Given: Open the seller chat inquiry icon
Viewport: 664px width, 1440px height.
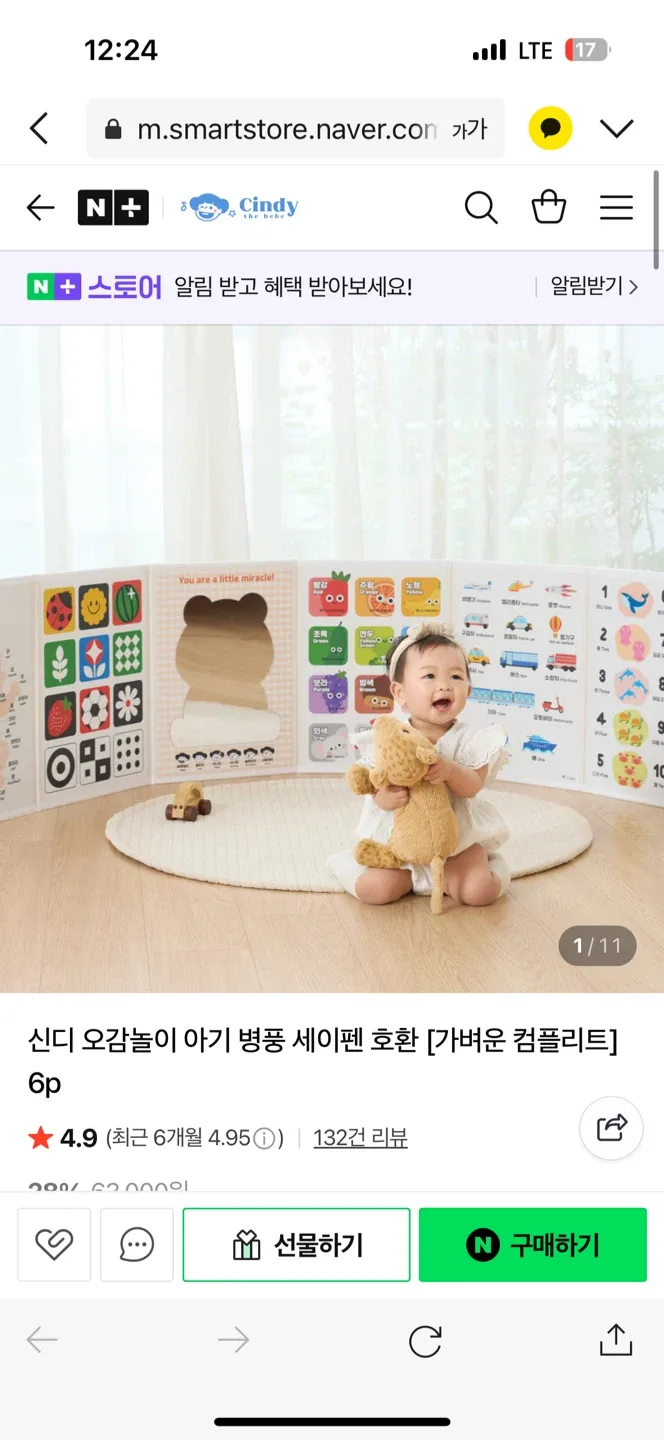Looking at the screenshot, I should coord(137,1245).
